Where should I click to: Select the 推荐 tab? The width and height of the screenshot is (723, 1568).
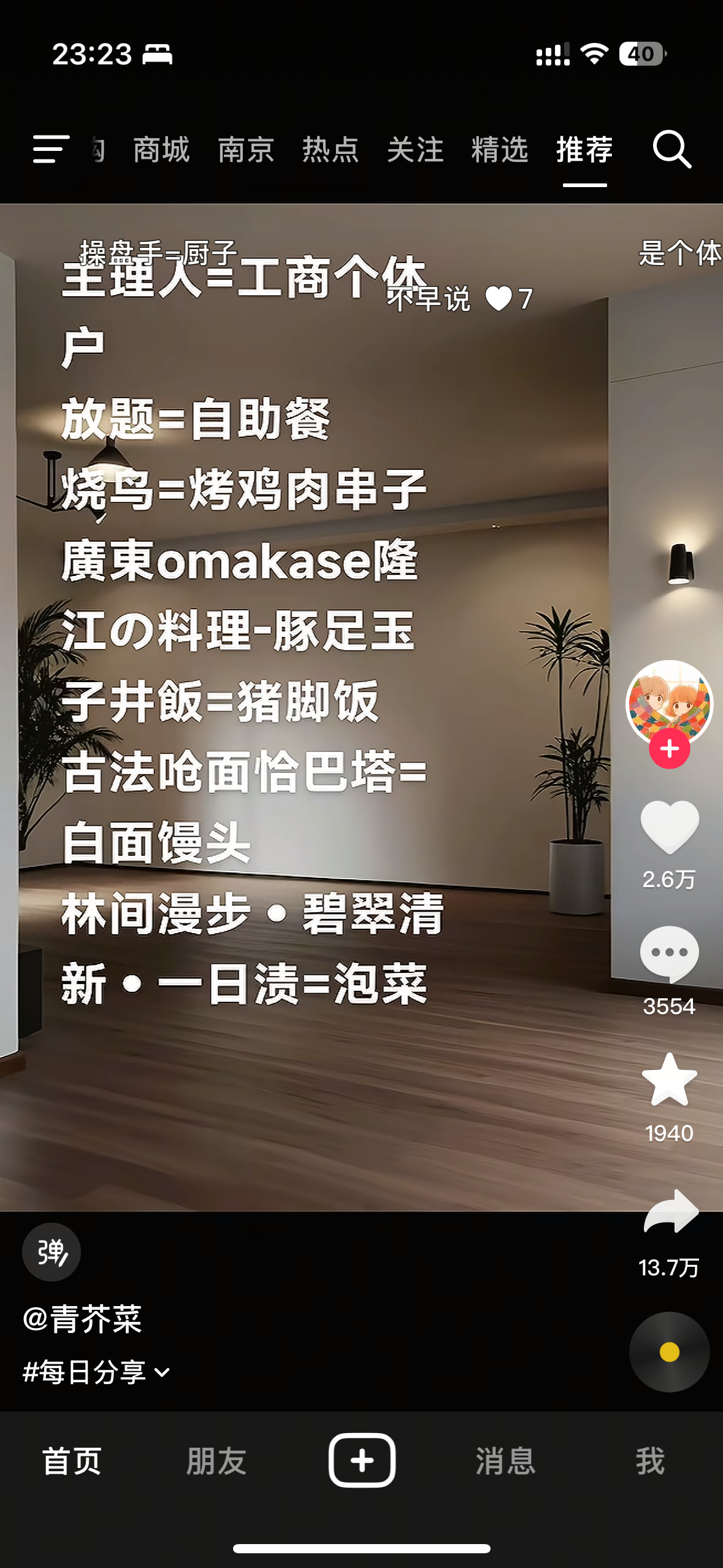584,150
